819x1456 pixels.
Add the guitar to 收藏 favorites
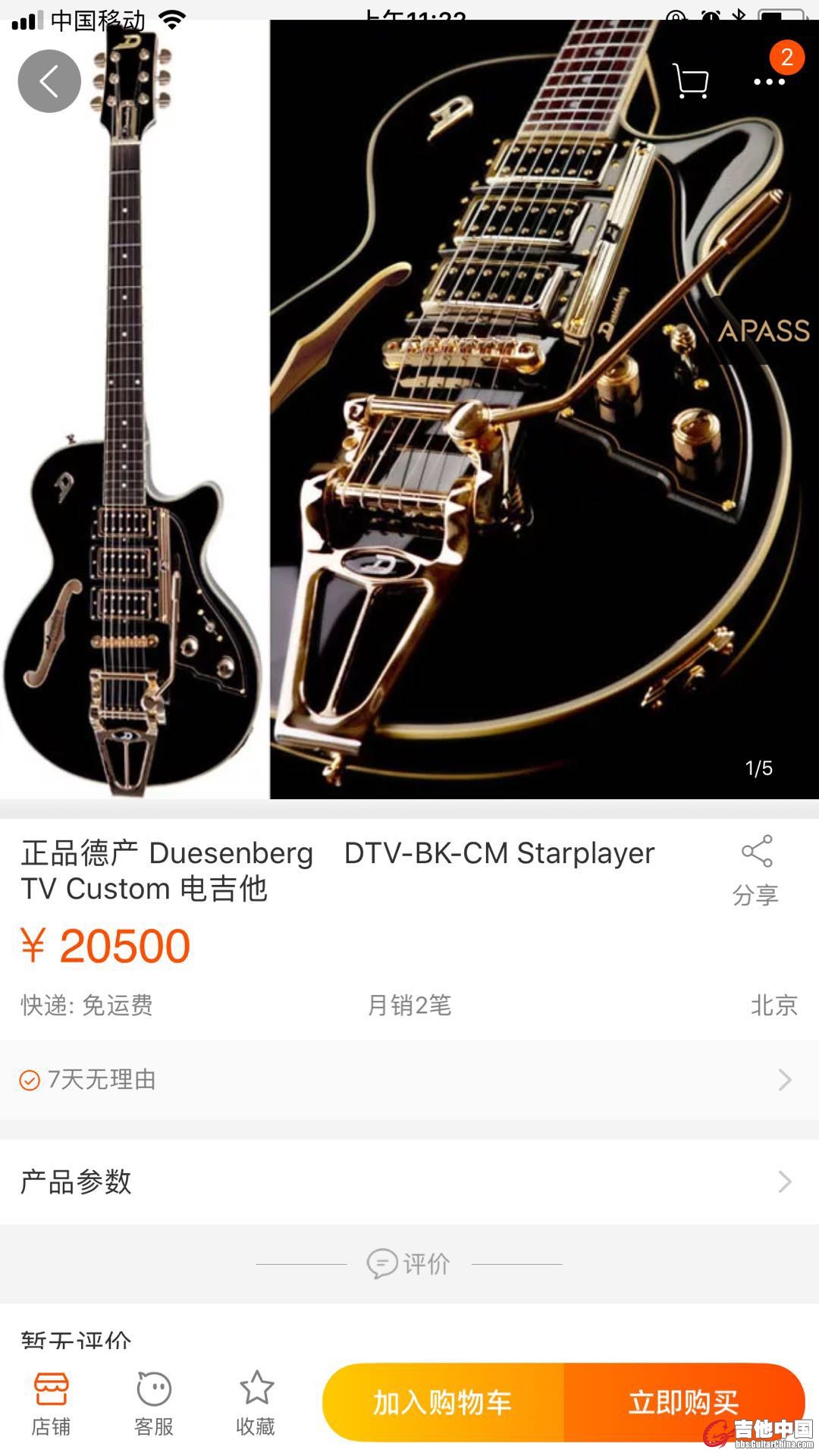coord(256,1403)
